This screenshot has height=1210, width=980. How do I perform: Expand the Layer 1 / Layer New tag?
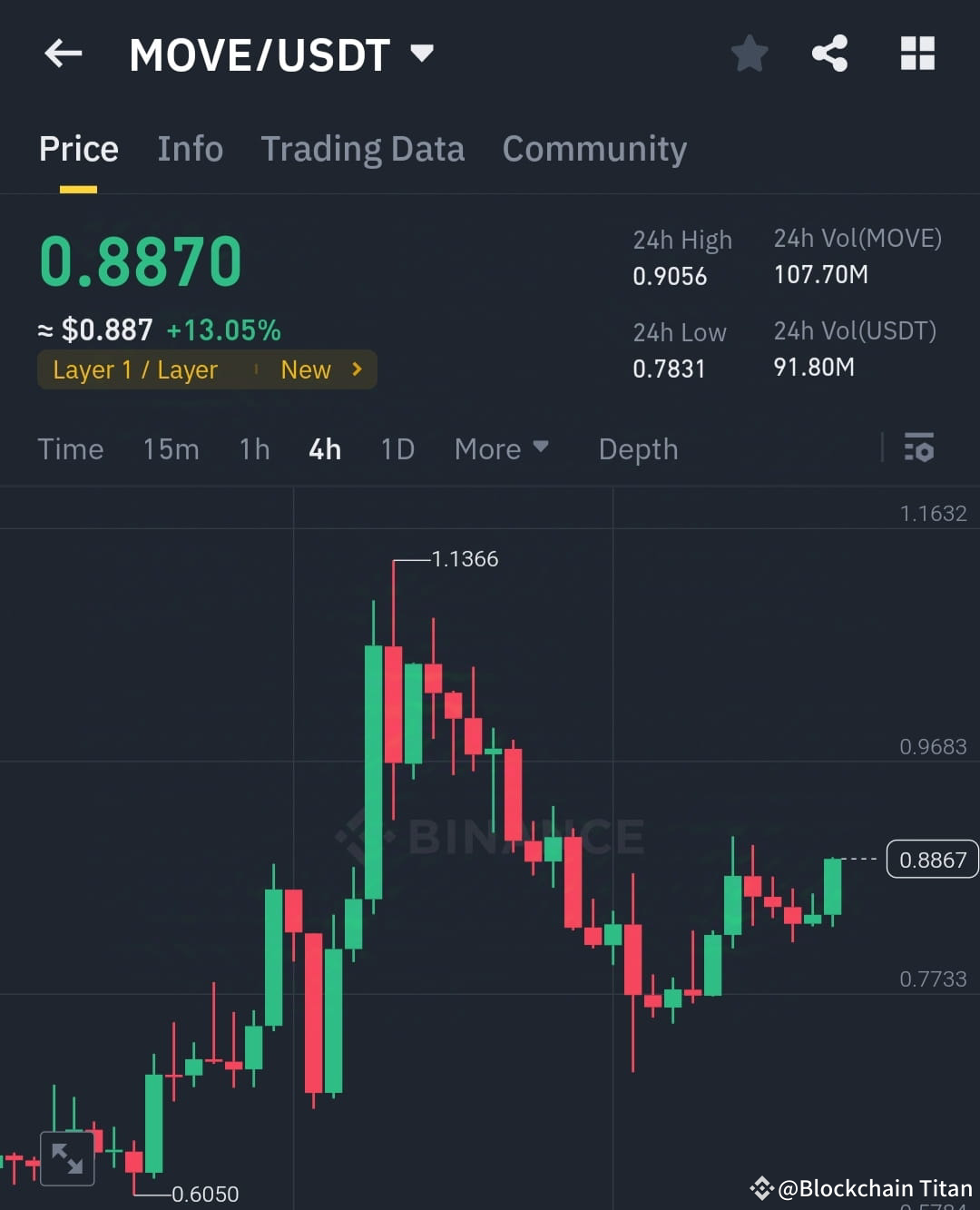pos(207,369)
